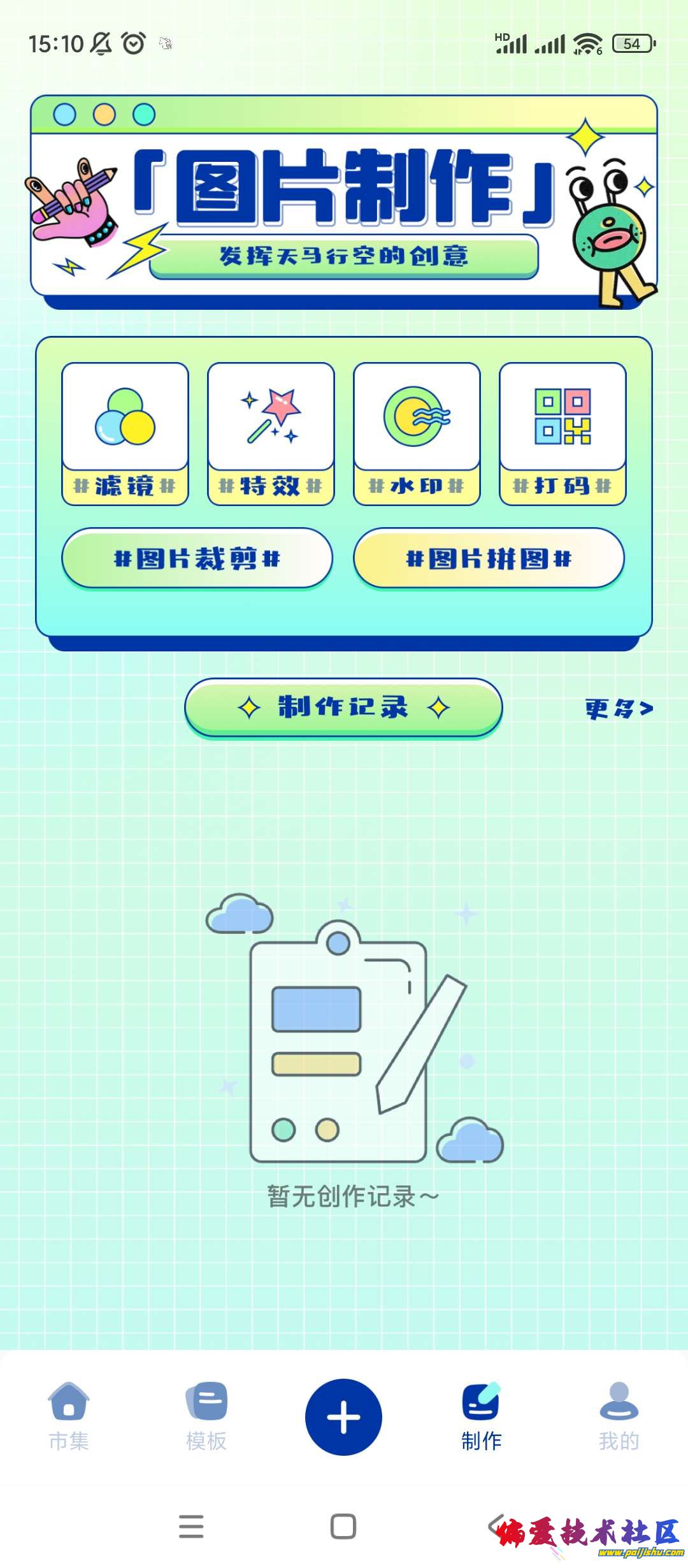Open the 特效 effects tool
This screenshot has width=688, height=1568.
(271, 433)
